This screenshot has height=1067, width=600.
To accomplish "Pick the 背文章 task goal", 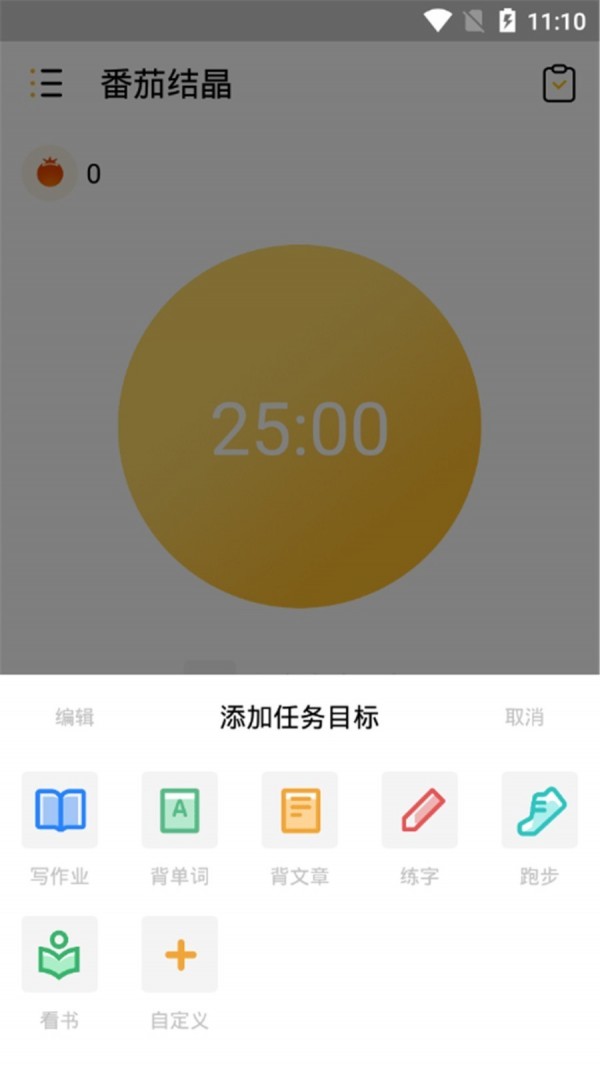I will pyautogui.click(x=300, y=810).
